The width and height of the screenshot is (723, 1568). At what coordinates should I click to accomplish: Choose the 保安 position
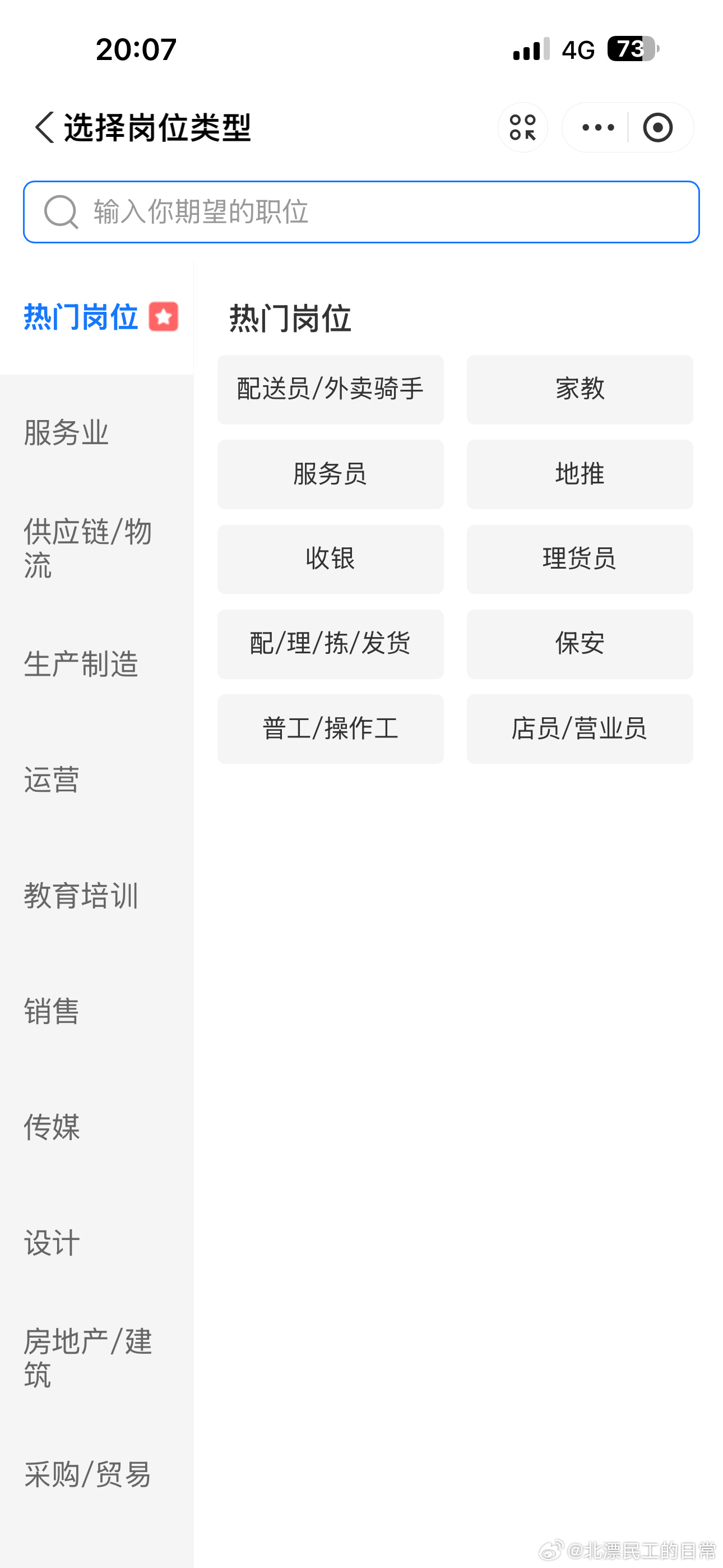(580, 644)
